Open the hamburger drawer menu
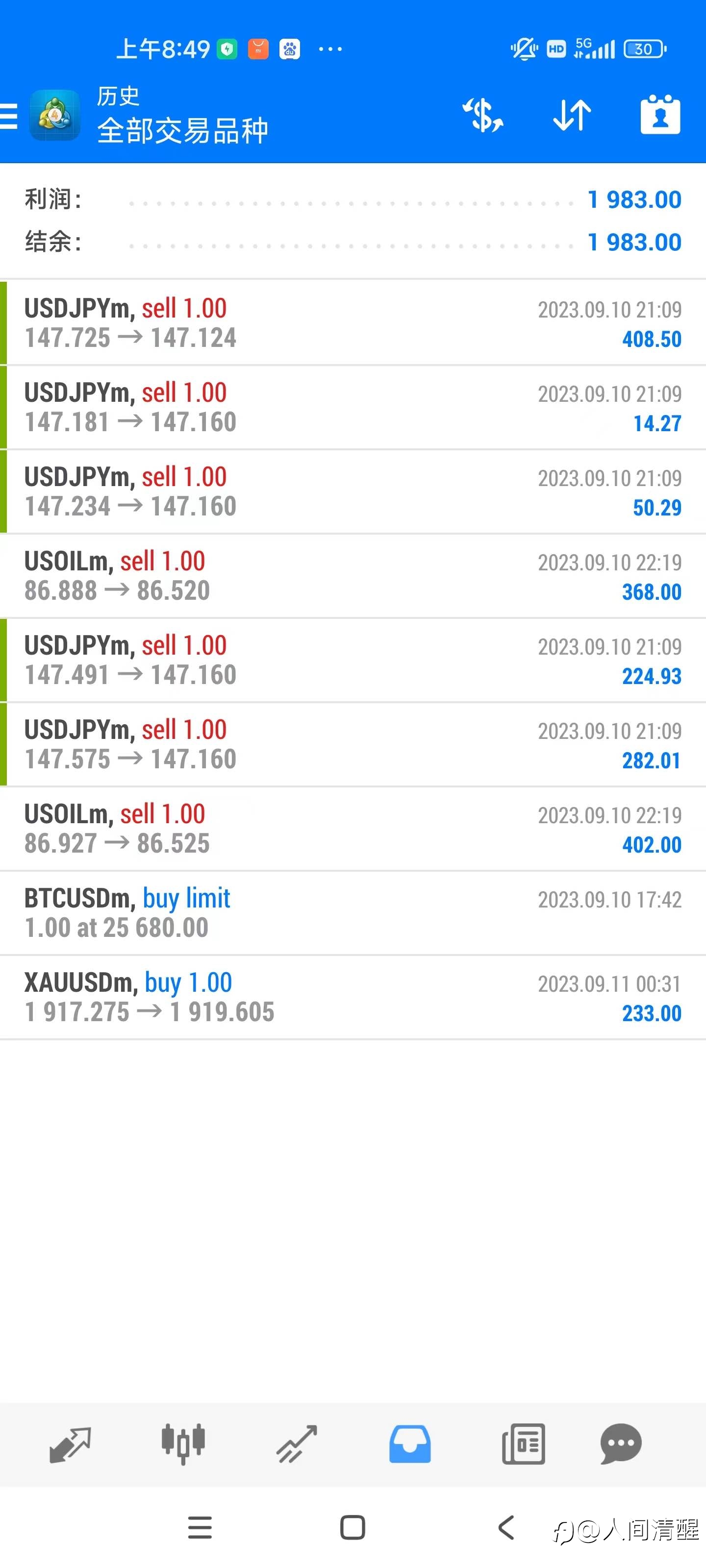This screenshot has height=1568, width=706. [10, 116]
